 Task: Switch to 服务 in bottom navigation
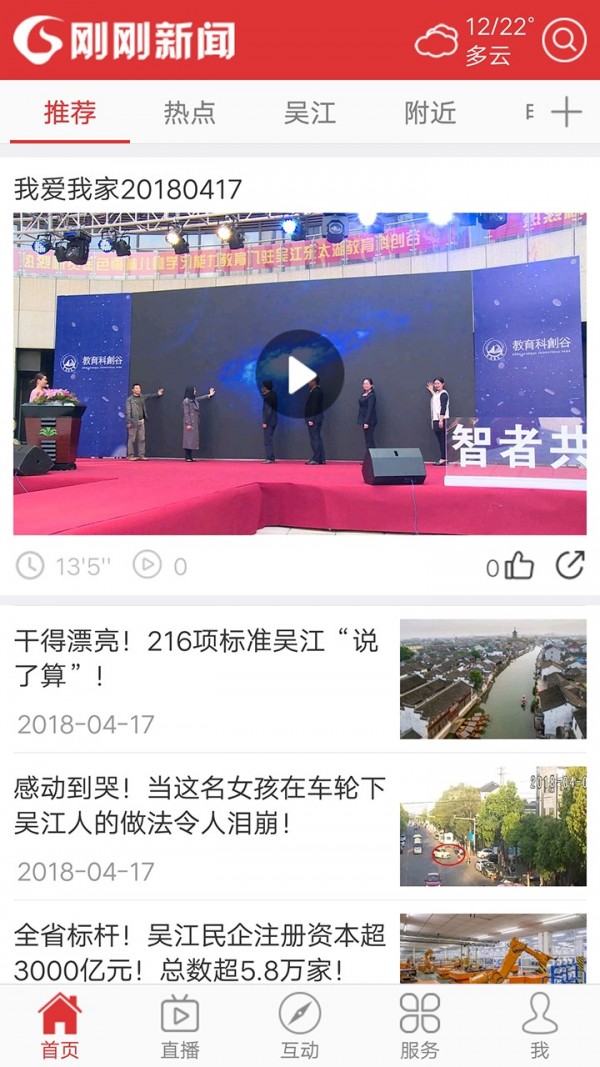(x=420, y=1026)
